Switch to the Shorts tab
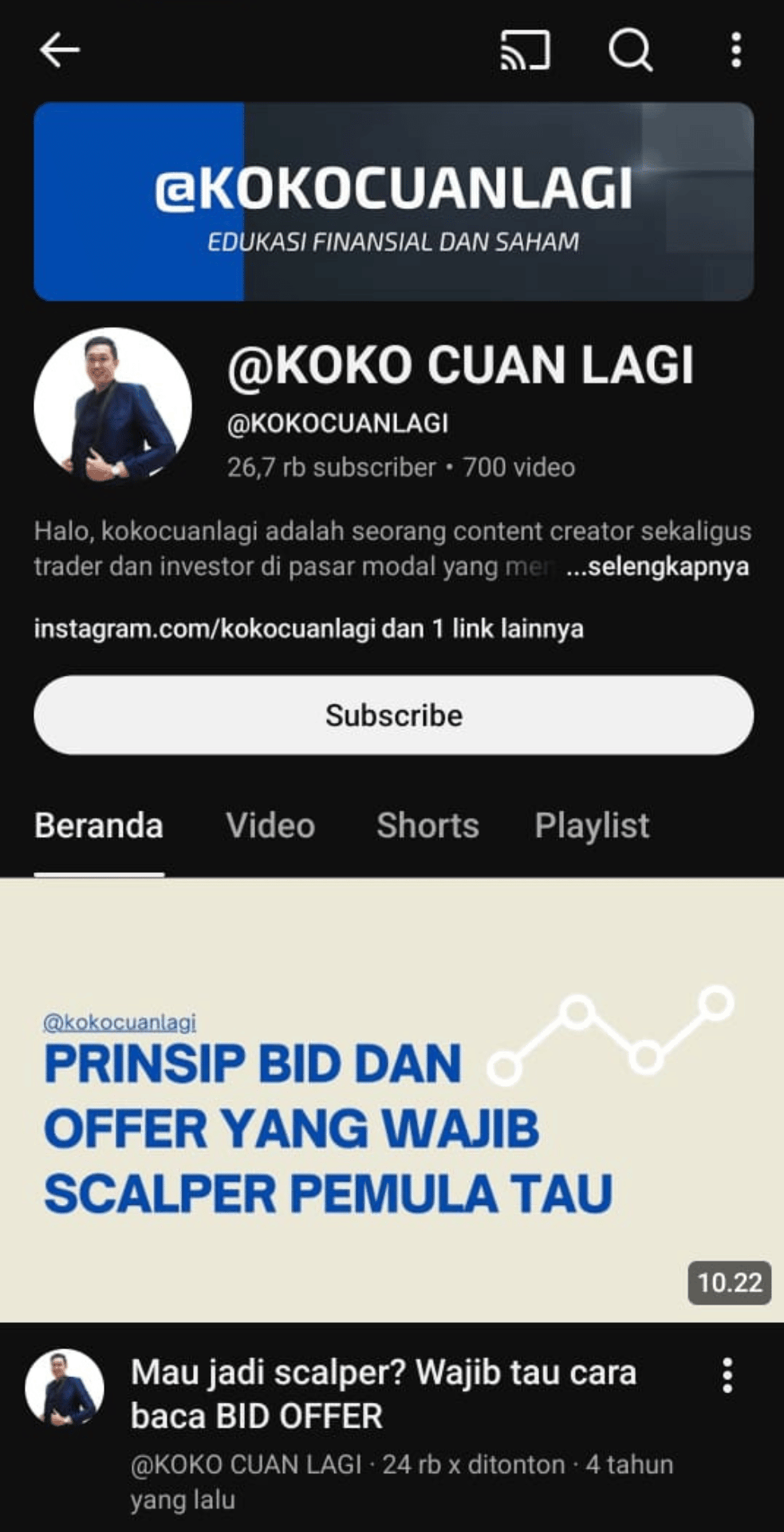784x1532 pixels. pyautogui.click(x=427, y=825)
